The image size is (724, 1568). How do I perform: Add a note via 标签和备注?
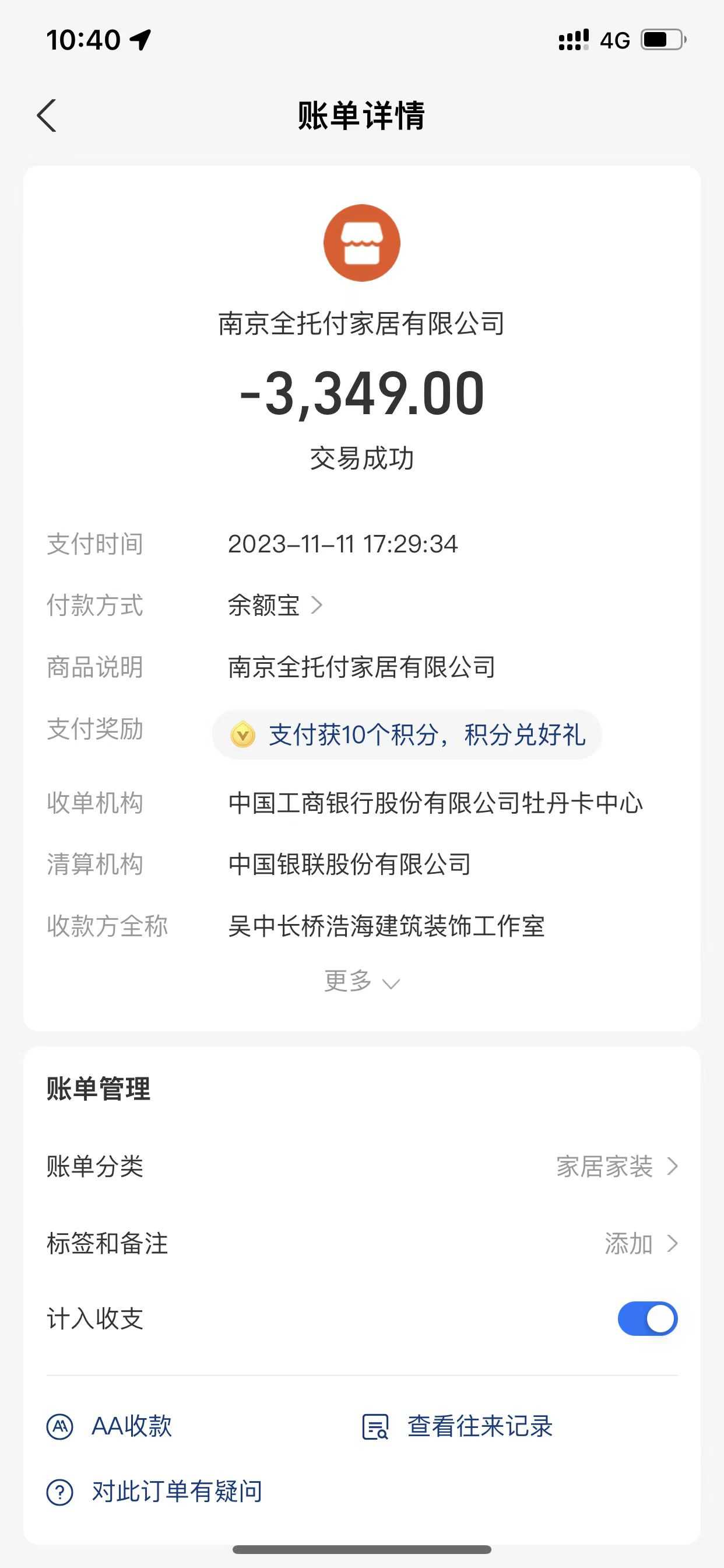click(640, 1244)
